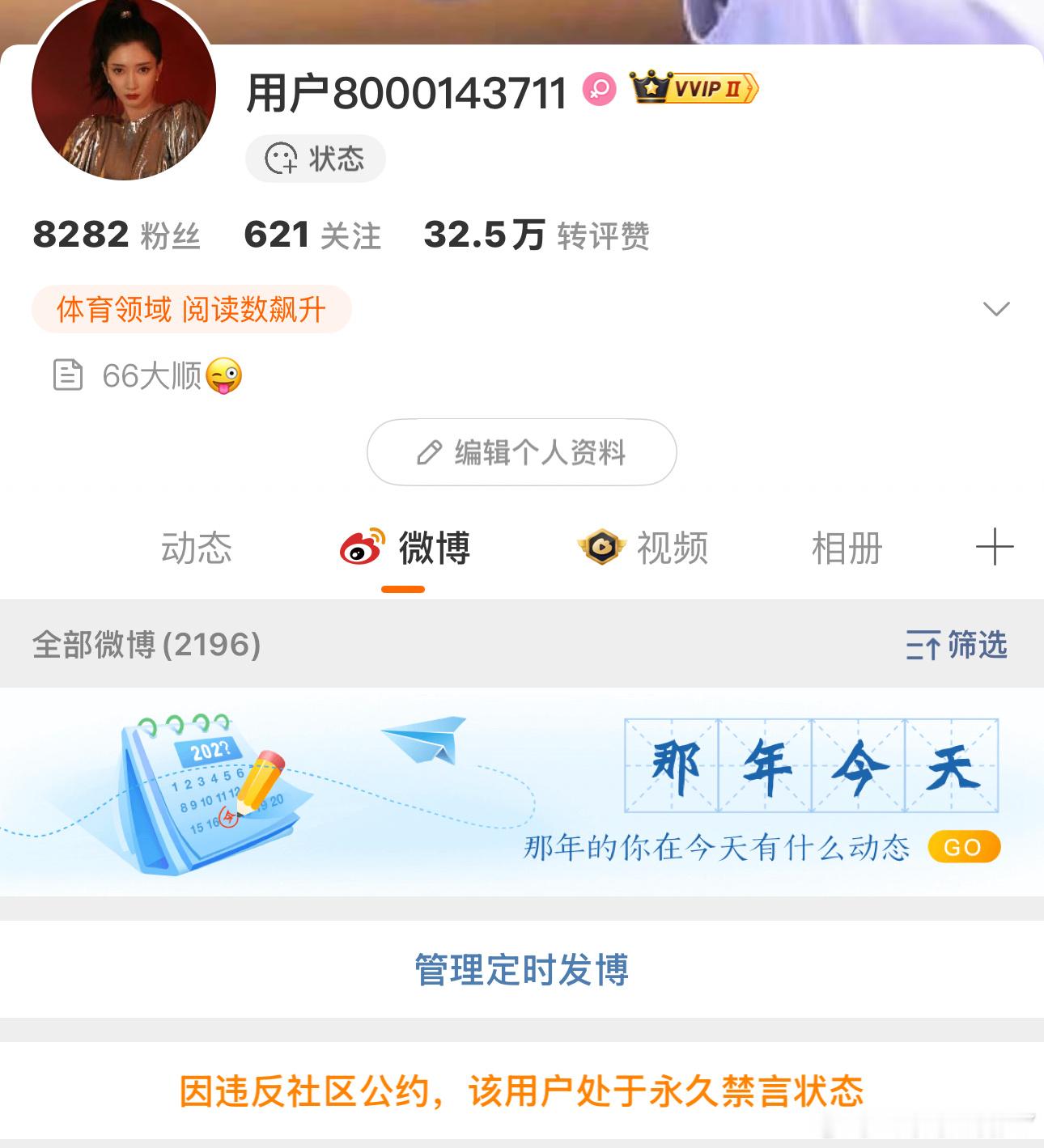The width and height of the screenshot is (1044, 1148).
Task: Open 筛选 filter for posts
Action: point(957,645)
